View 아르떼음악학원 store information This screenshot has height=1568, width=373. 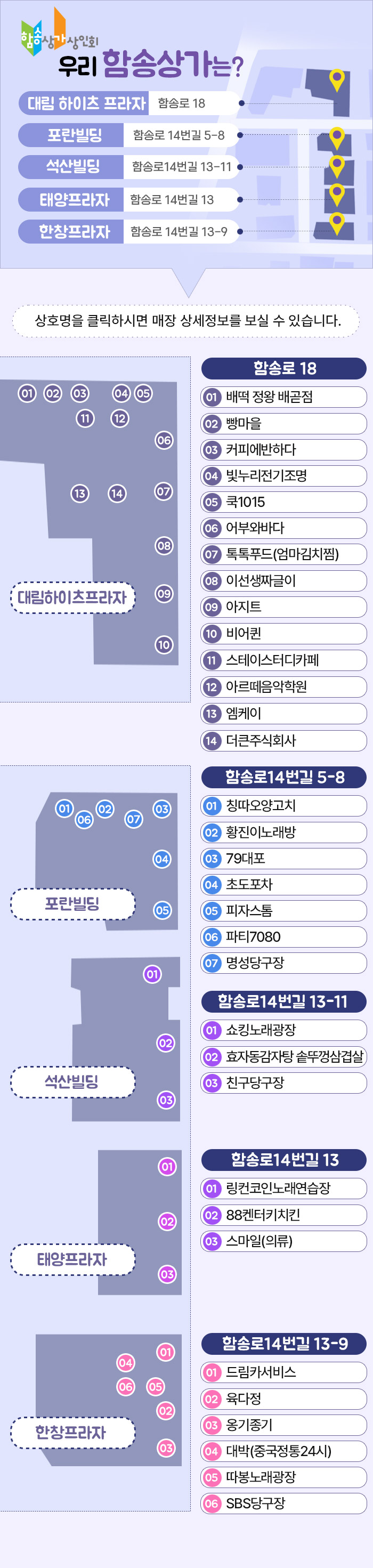point(283,687)
